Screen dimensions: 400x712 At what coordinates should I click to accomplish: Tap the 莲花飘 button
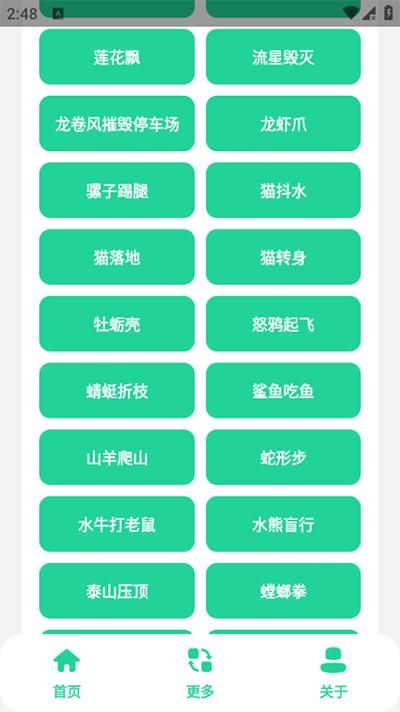117,57
